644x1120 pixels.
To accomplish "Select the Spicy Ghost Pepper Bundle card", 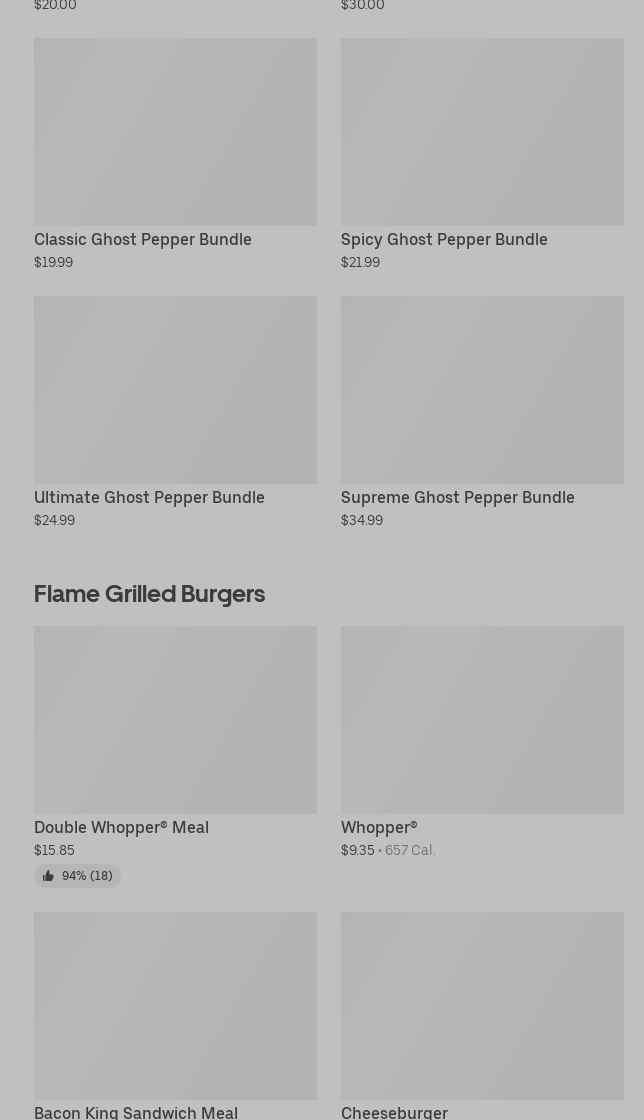I will click(x=482, y=154).
